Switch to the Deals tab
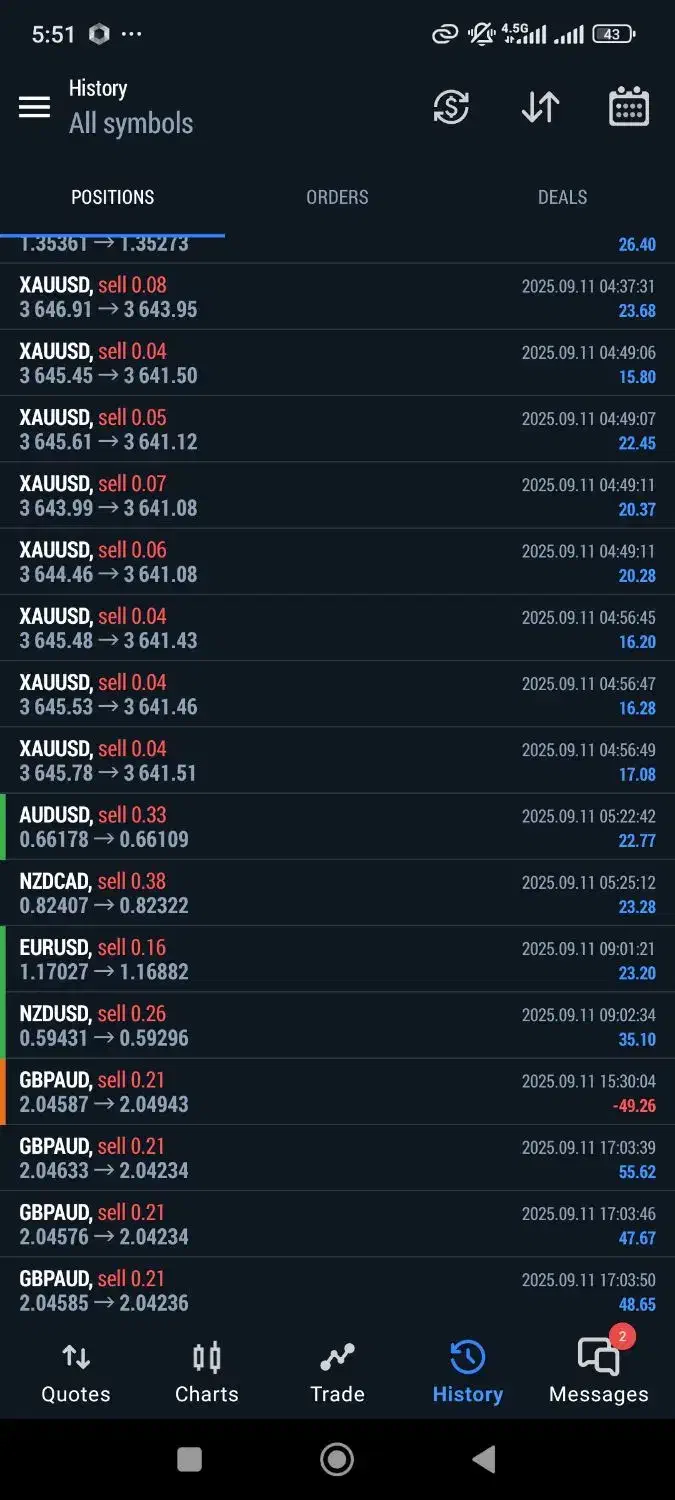Screen dimensions: 675x1500 (x=562, y=197)
